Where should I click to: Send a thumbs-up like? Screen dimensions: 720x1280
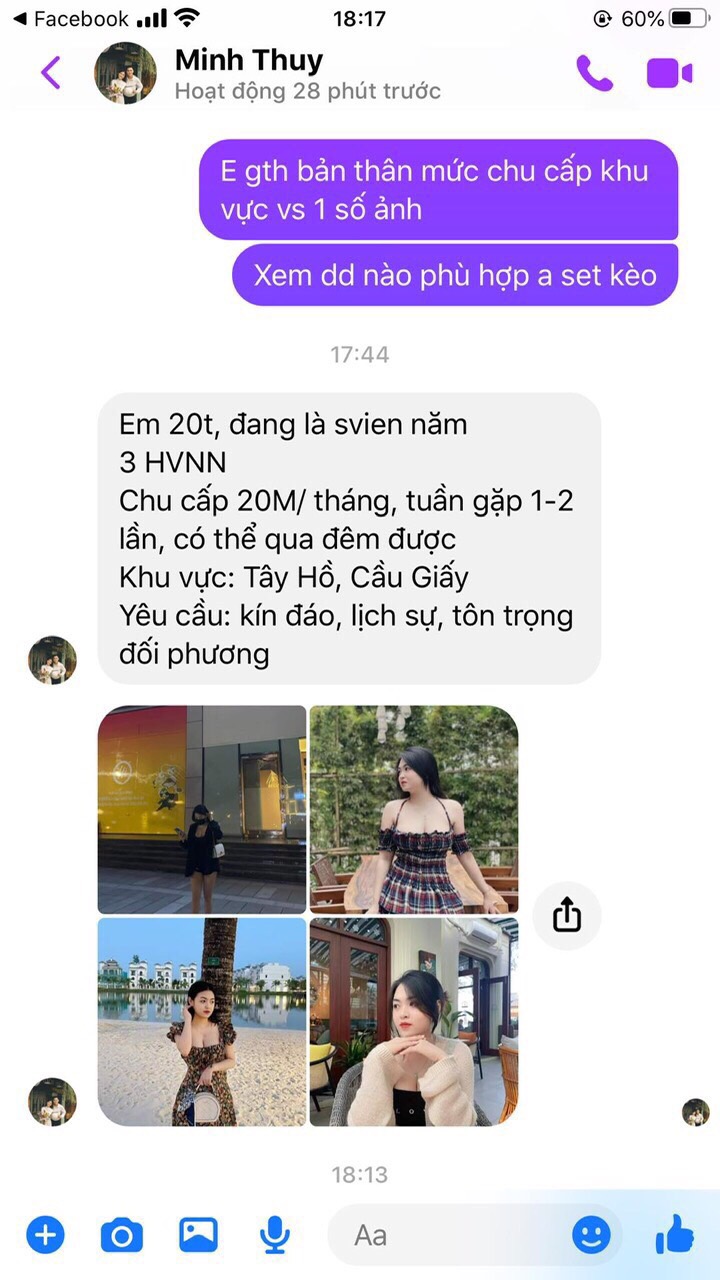(675, 1235)
